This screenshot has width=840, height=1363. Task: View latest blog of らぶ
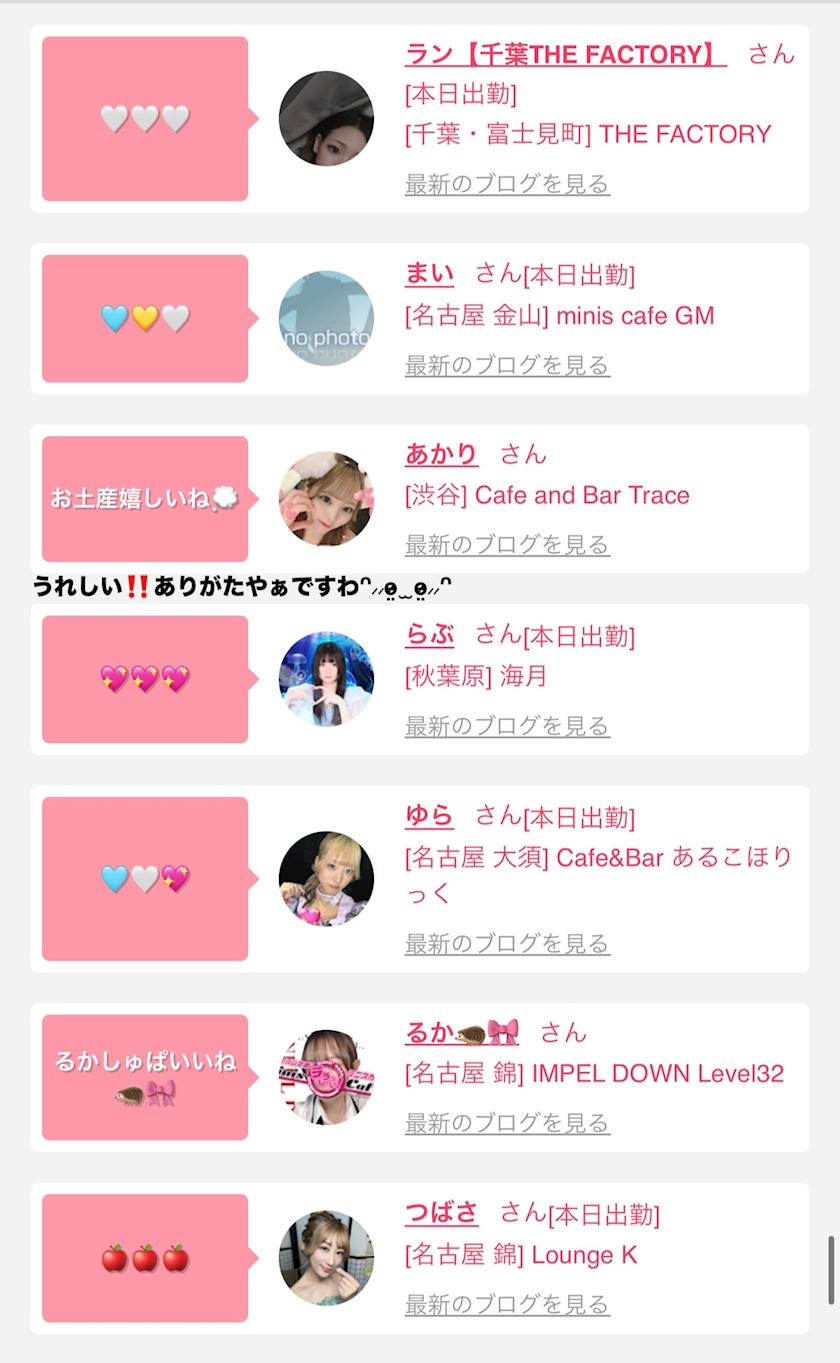507,726
